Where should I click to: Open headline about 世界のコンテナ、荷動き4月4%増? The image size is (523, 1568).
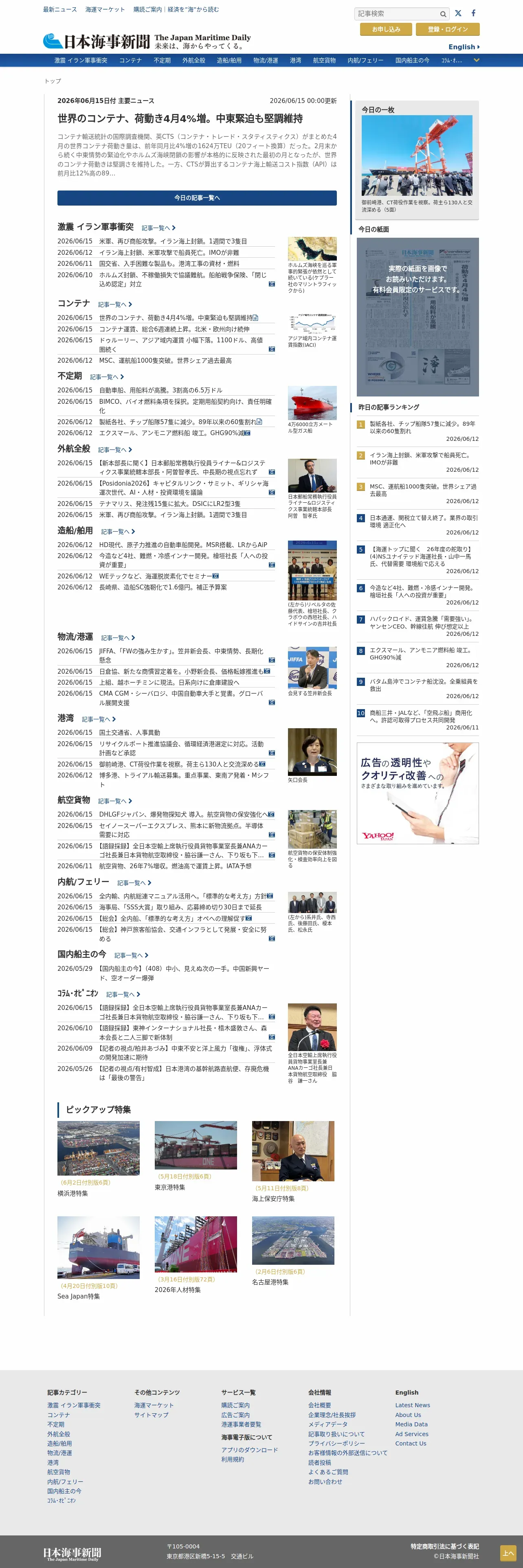point(180,119)
